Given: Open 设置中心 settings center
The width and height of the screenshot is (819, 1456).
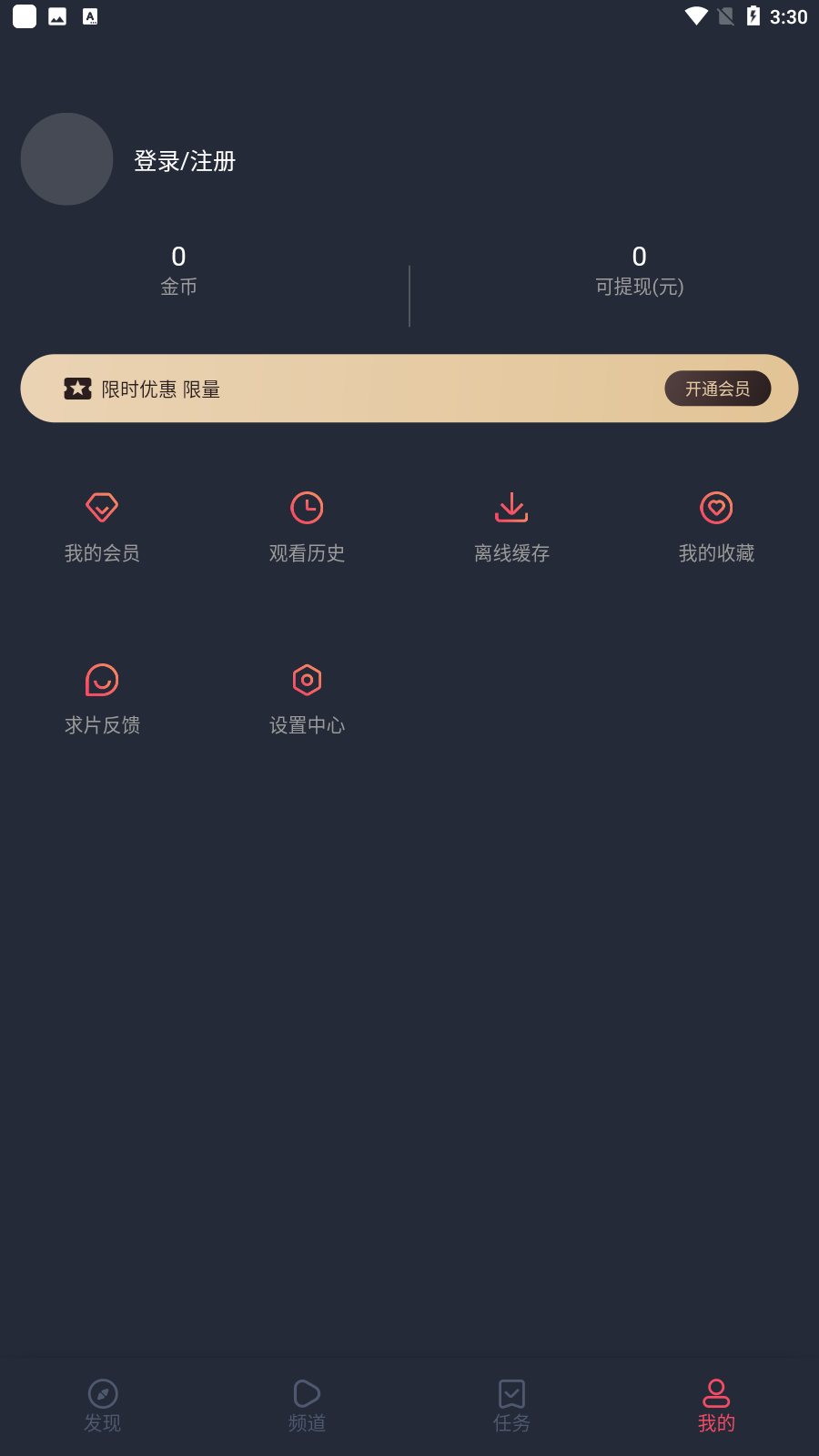Looking at the screenshot, I should click(307, 701).
